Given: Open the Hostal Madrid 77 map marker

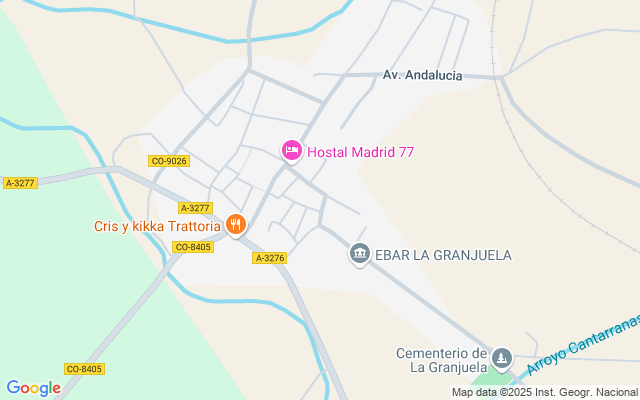Looking at the screenshot, I should coord(291,151).
